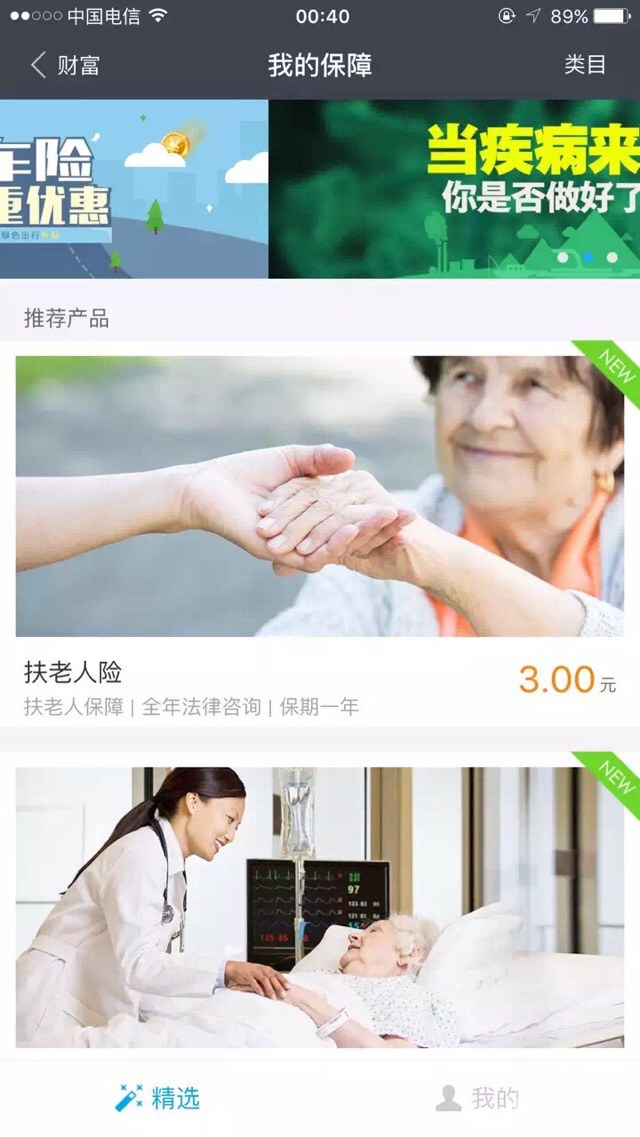Switch to the 精选 tab

(x=158, y=1098)
